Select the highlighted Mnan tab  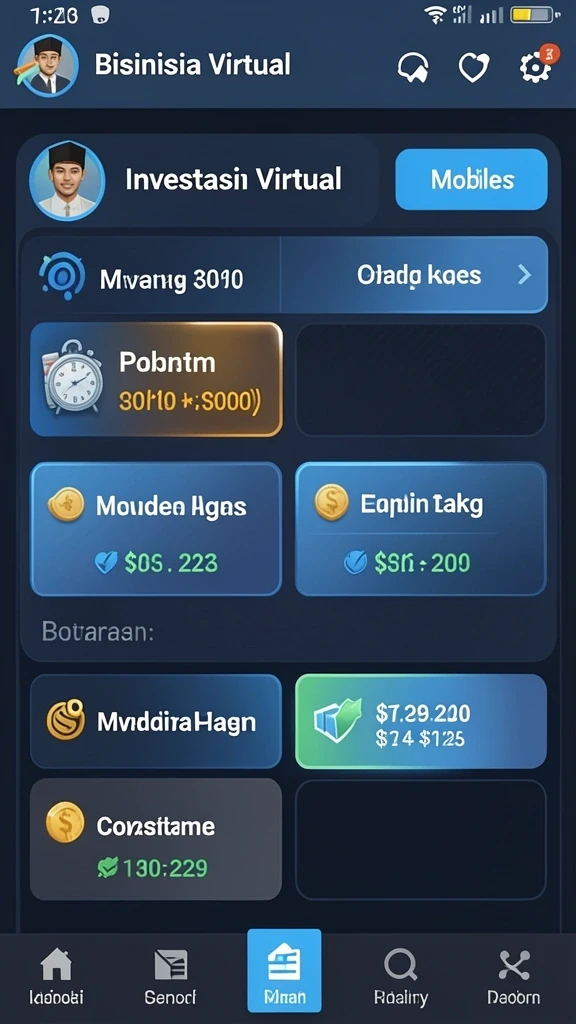coord(284,970)
